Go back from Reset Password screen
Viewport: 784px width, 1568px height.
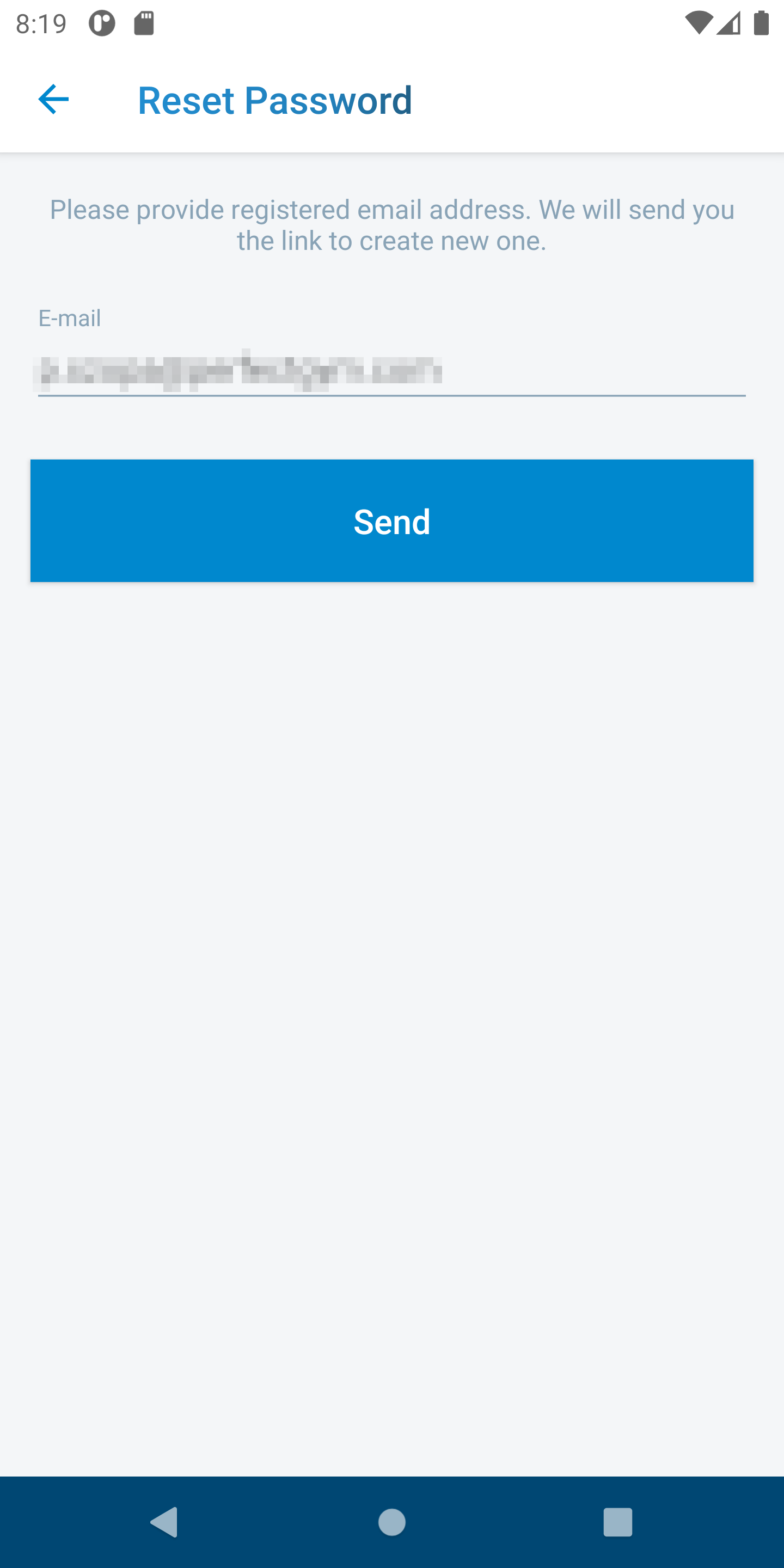[53, 99]
